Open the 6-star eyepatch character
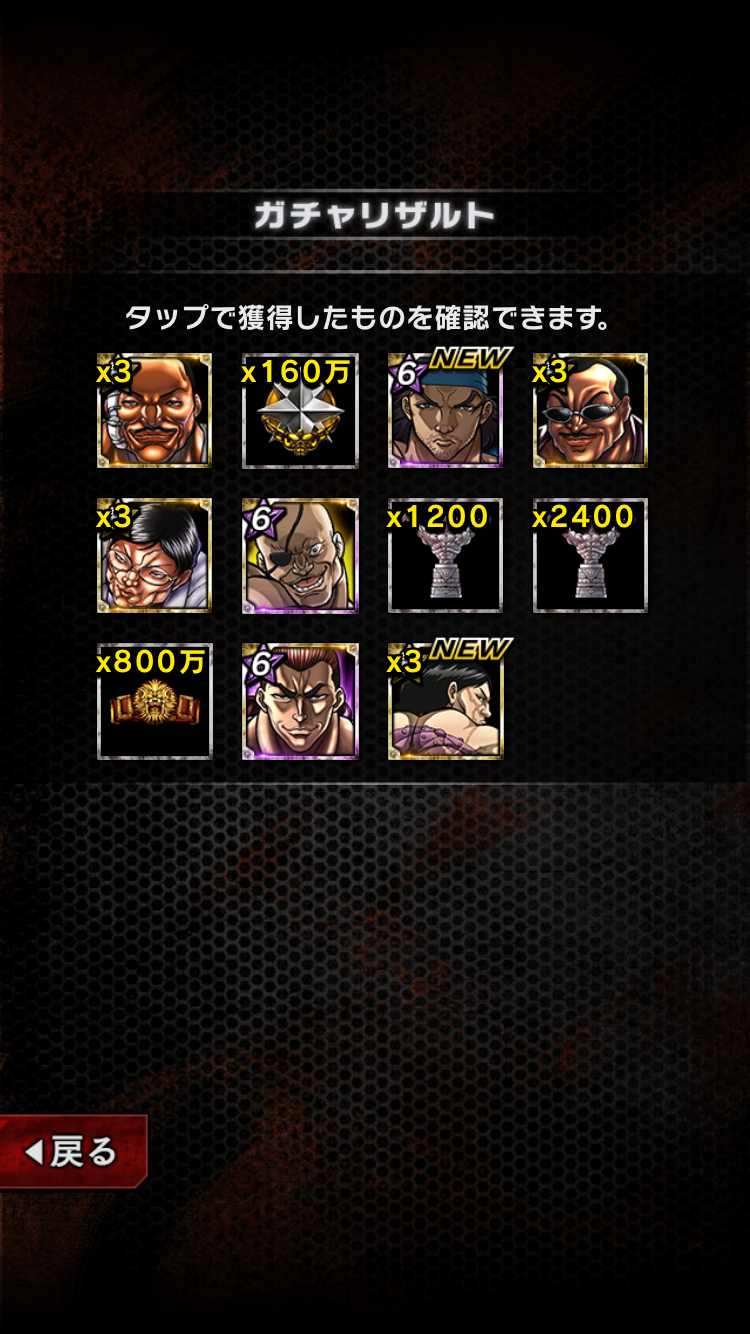 coord(300,555)
